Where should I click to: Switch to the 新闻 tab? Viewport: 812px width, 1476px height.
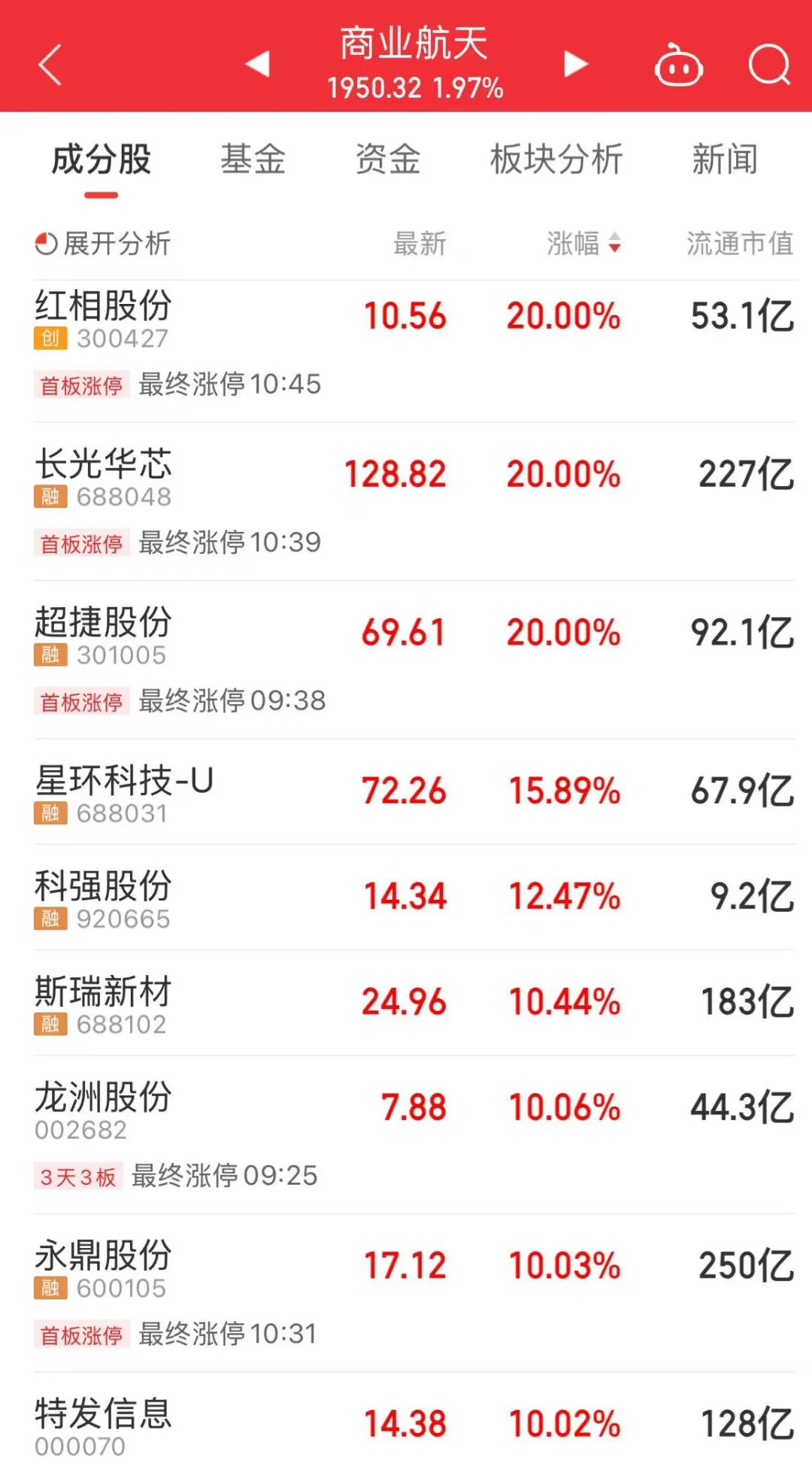pos(725,159)
